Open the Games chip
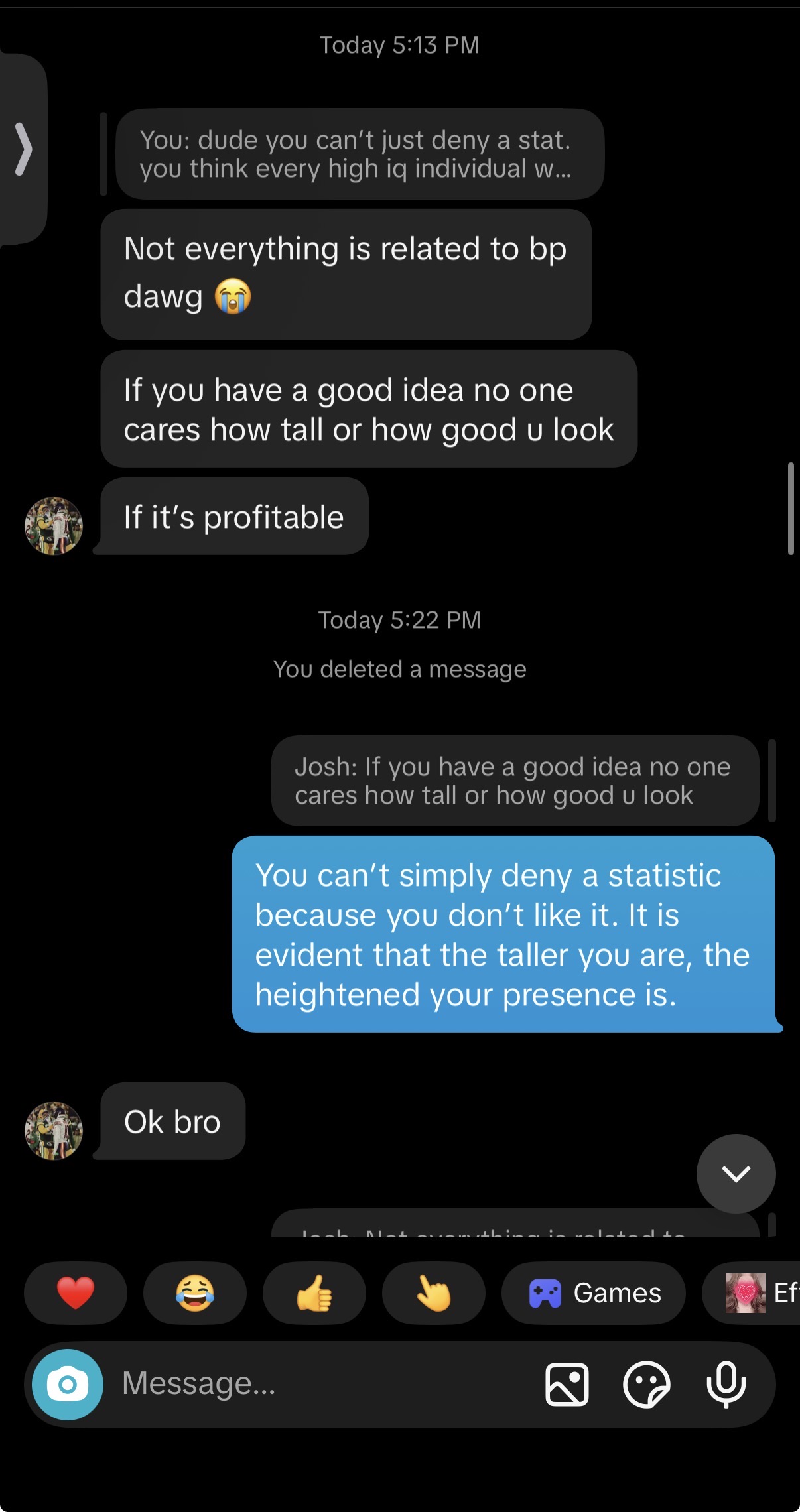The image size is (800, 1512). [x=594, y=1292]
